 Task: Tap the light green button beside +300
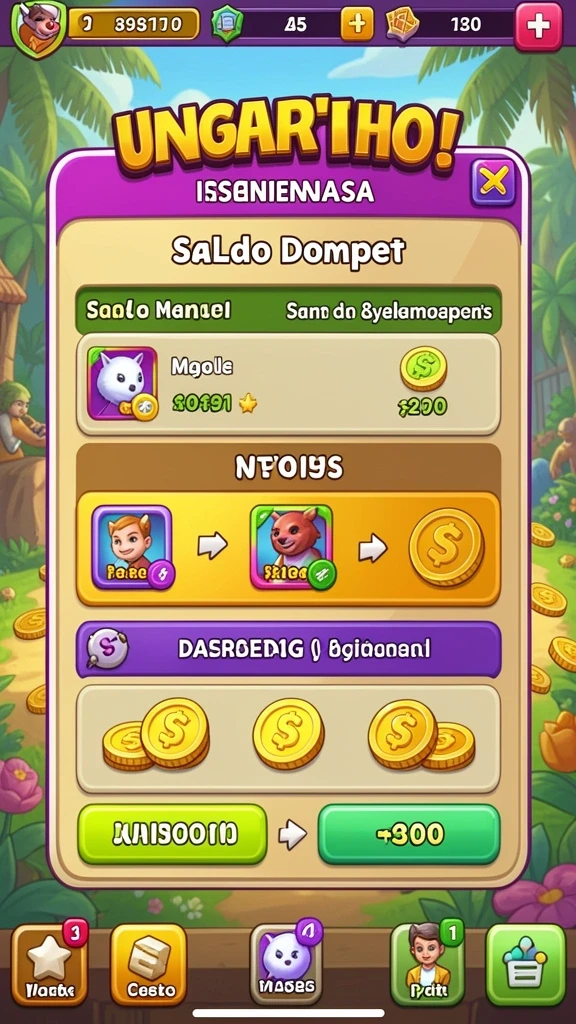[172, 834]
